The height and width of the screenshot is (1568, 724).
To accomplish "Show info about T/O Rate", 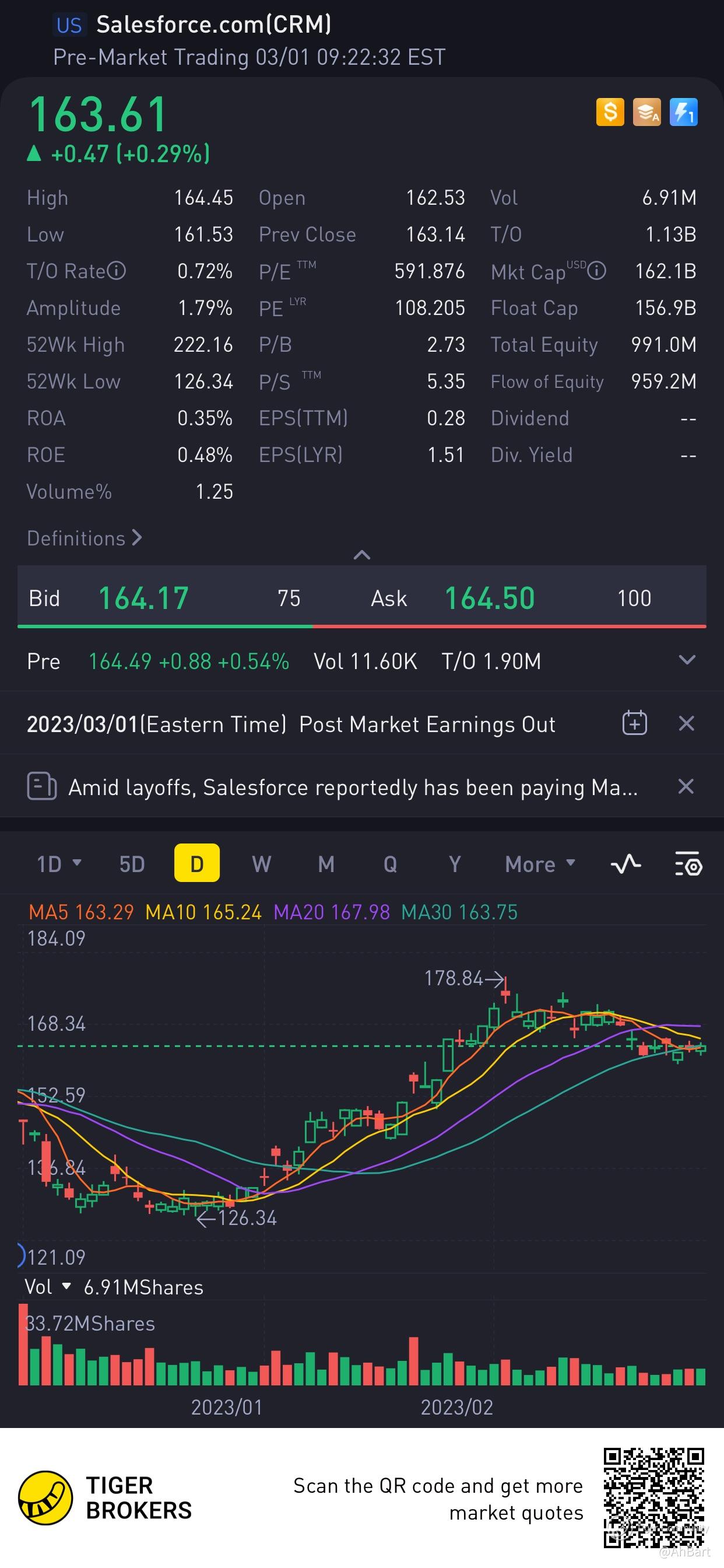I will point(116,271).
